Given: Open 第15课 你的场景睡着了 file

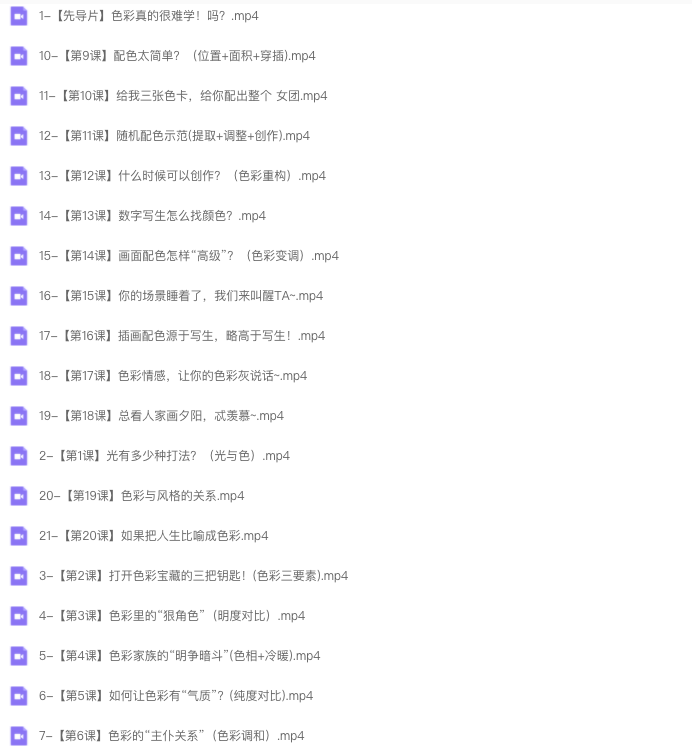Looking at the screenshot, I should point(181,296).
